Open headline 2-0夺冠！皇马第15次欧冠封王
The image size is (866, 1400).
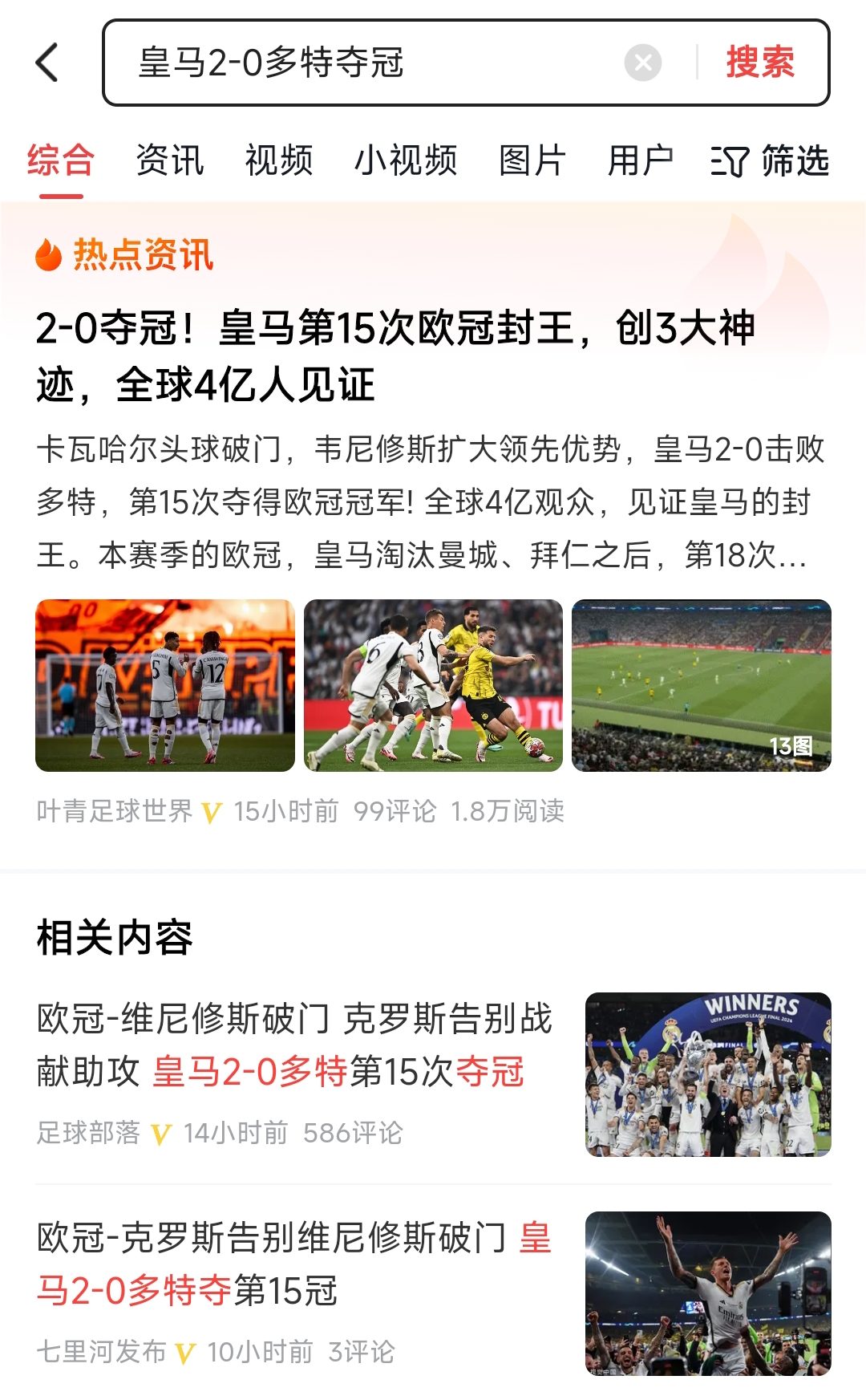(x=395, y=356)
